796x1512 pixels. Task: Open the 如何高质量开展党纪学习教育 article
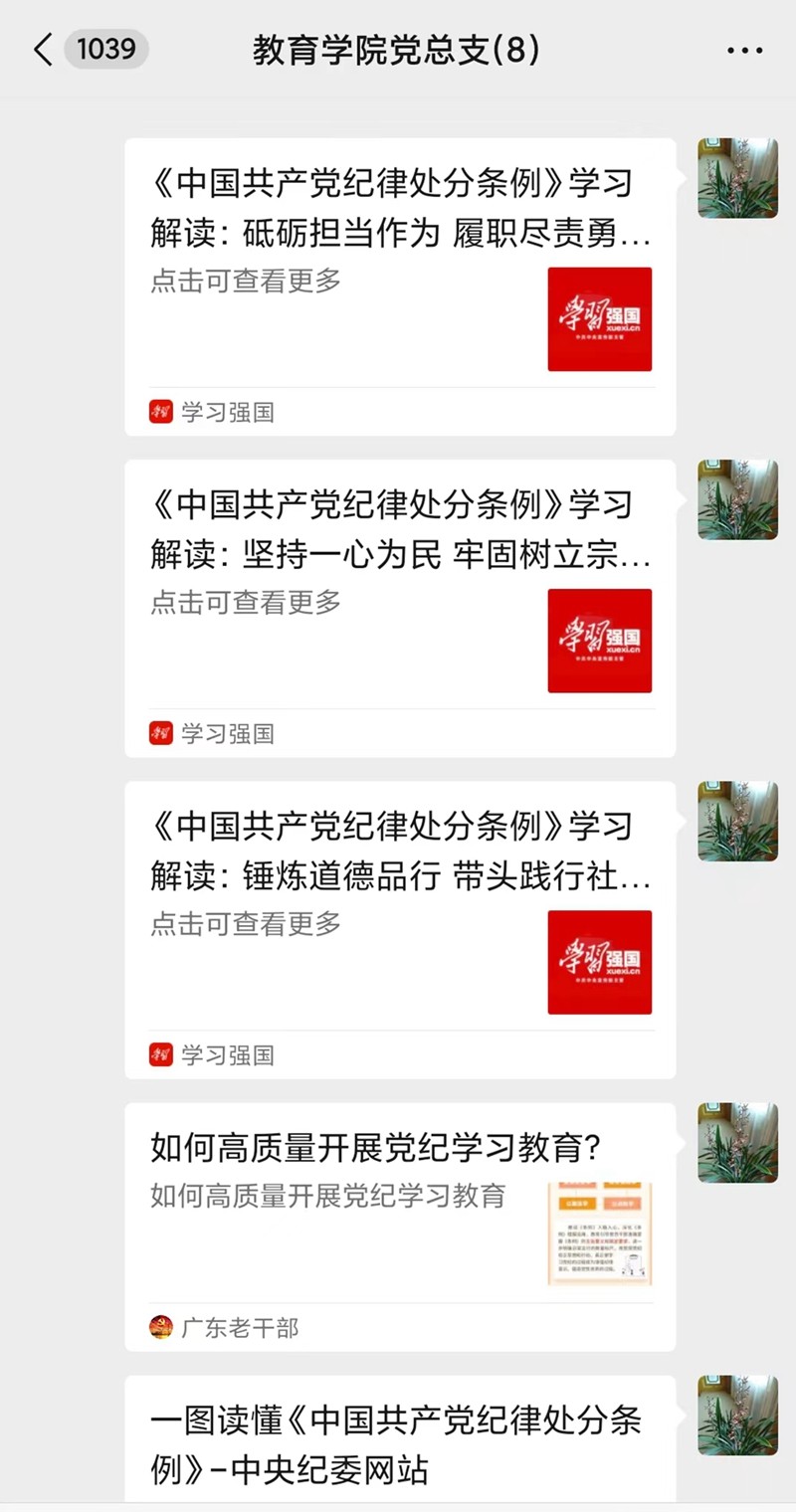400,1204
